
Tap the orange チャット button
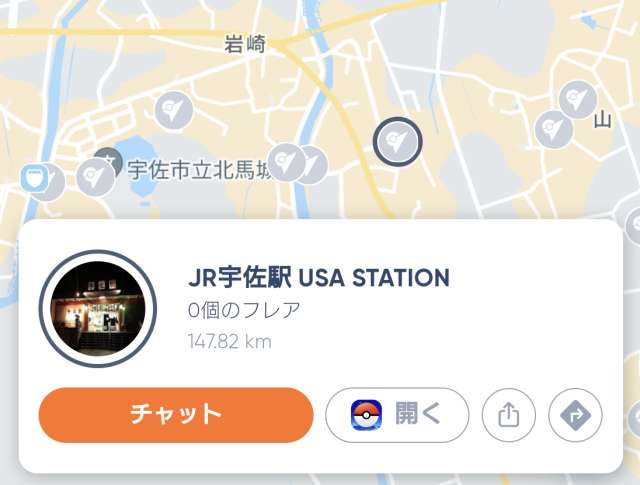click(x=176, y=415)
